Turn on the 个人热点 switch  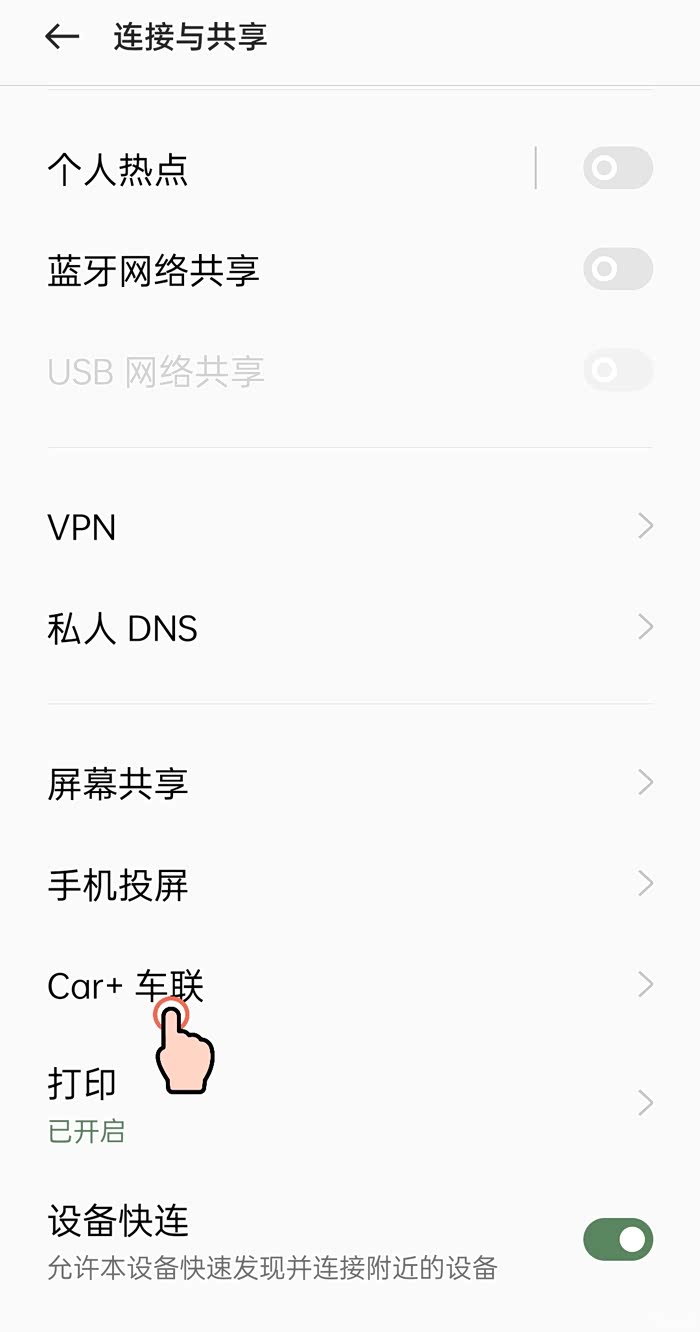[x=618, y=168]
